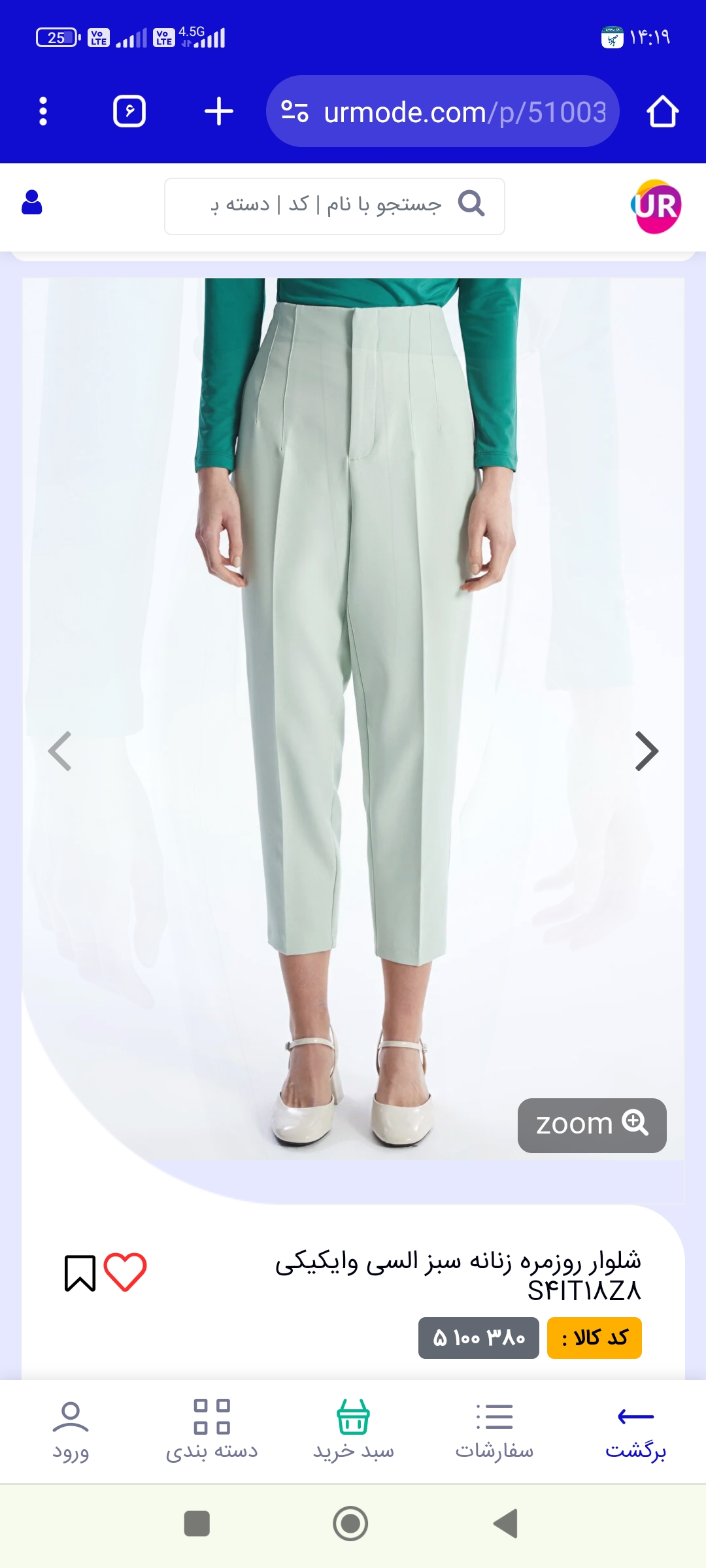Add the pants to favorites with heart

(x=126, y=1272)
